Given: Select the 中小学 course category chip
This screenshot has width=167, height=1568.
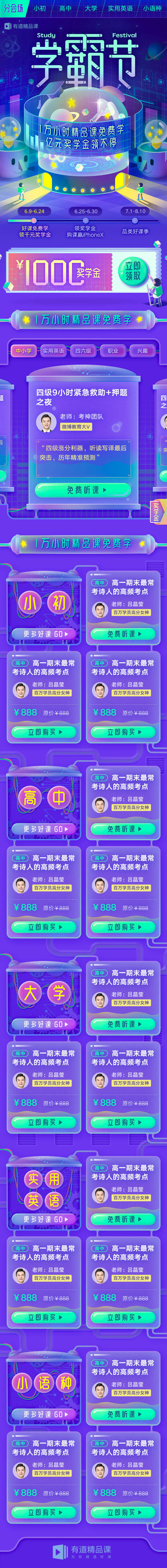Looking at the screenshot, I should point(24,351).
